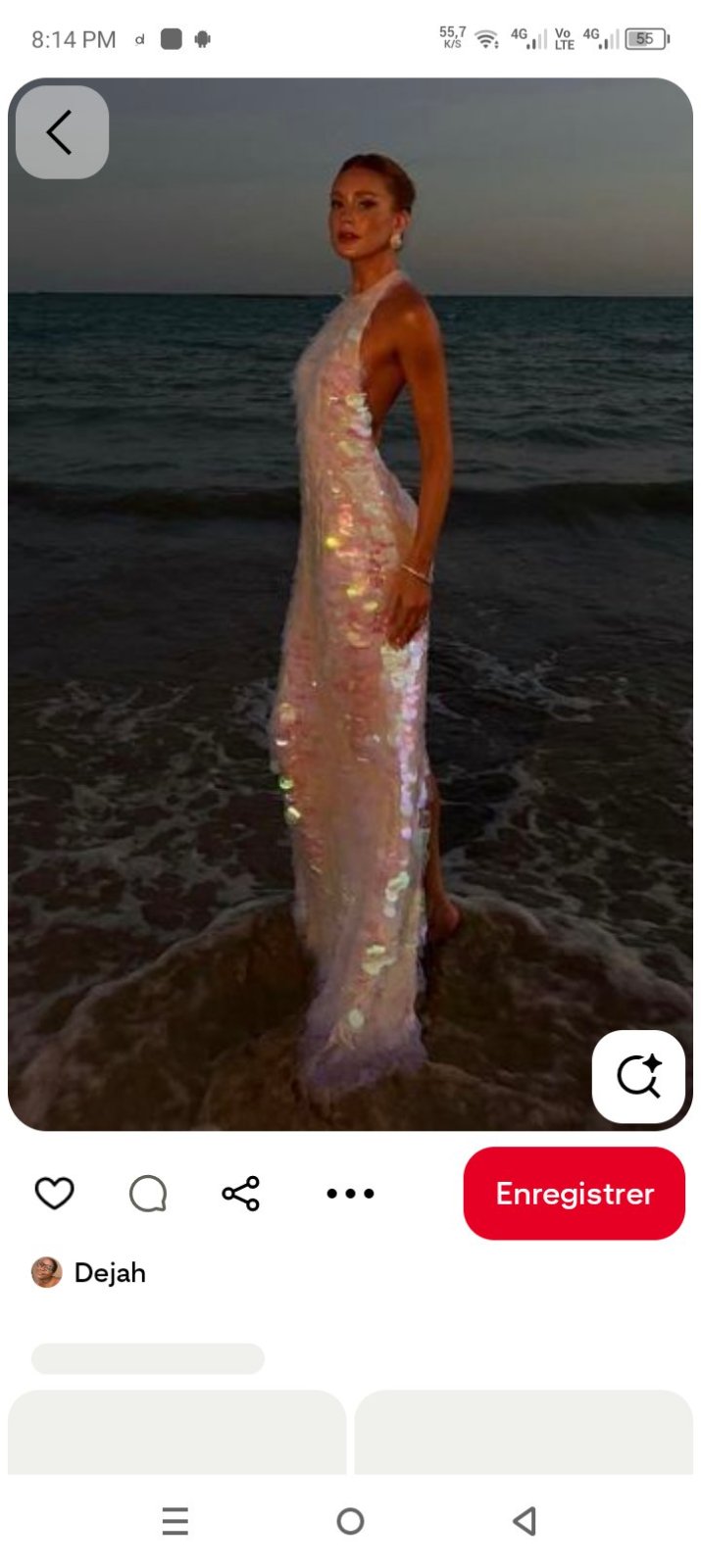View the sequin dress pin image full screen
Image resolution: width=701 pixels, height=1568 pixels.
pos(350,604)
